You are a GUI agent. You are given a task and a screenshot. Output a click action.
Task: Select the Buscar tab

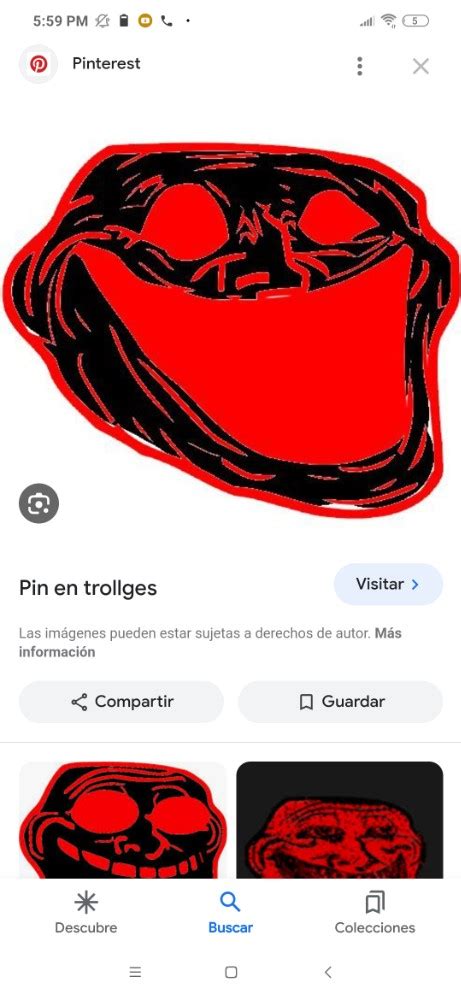230,913
